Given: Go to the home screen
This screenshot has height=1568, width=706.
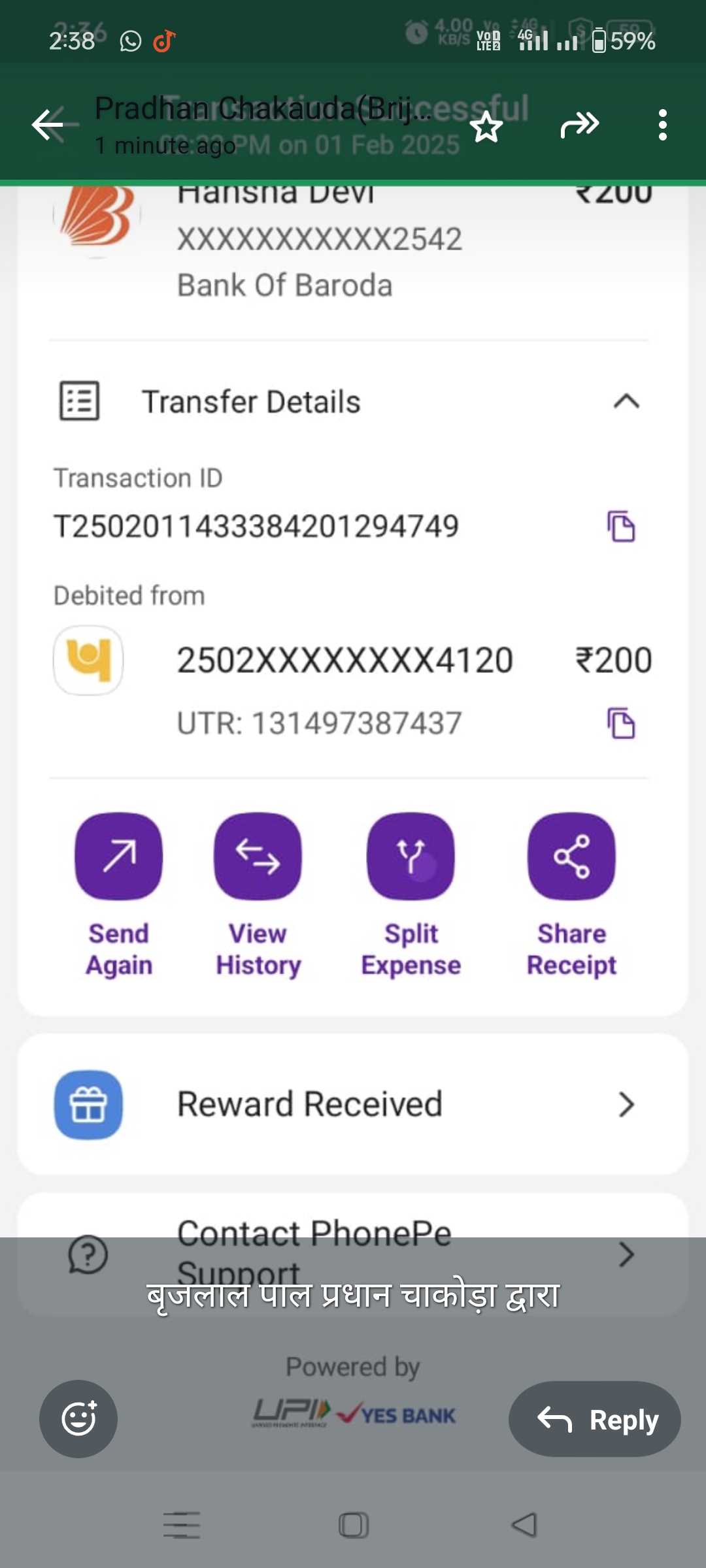Looking at the screenshot, I should (x=354, y=1525).
